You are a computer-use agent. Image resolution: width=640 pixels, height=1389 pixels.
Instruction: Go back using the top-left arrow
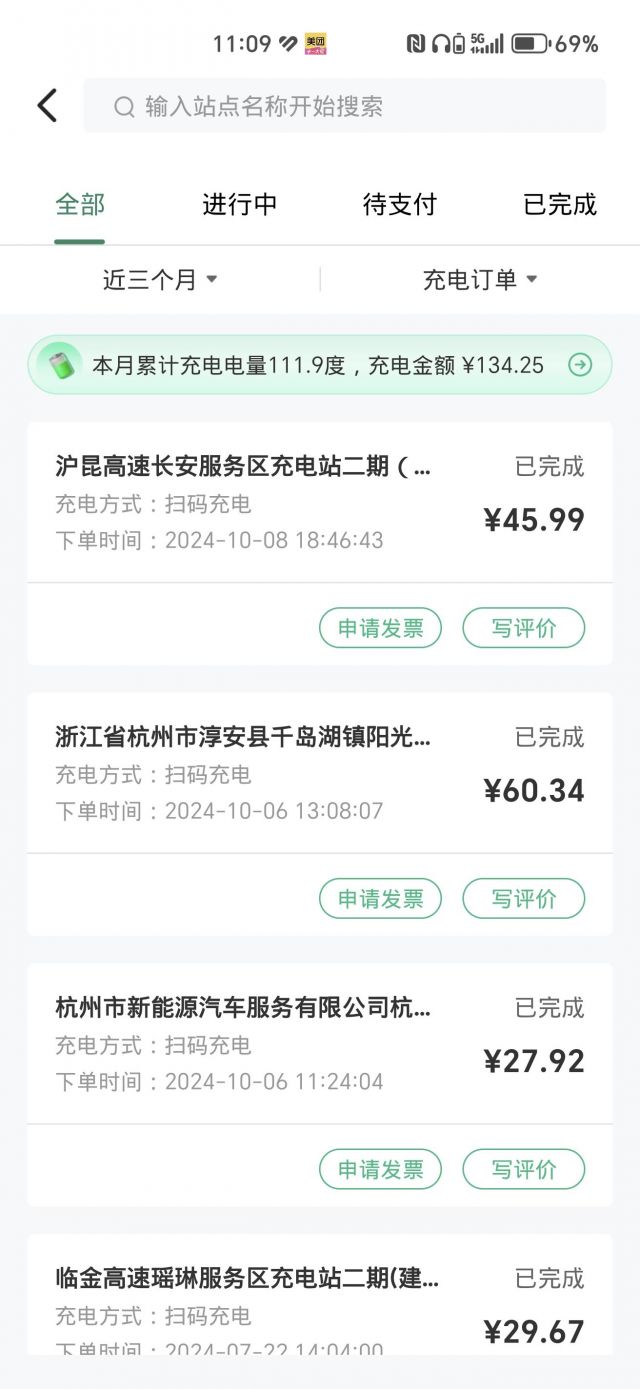point(47,106)
